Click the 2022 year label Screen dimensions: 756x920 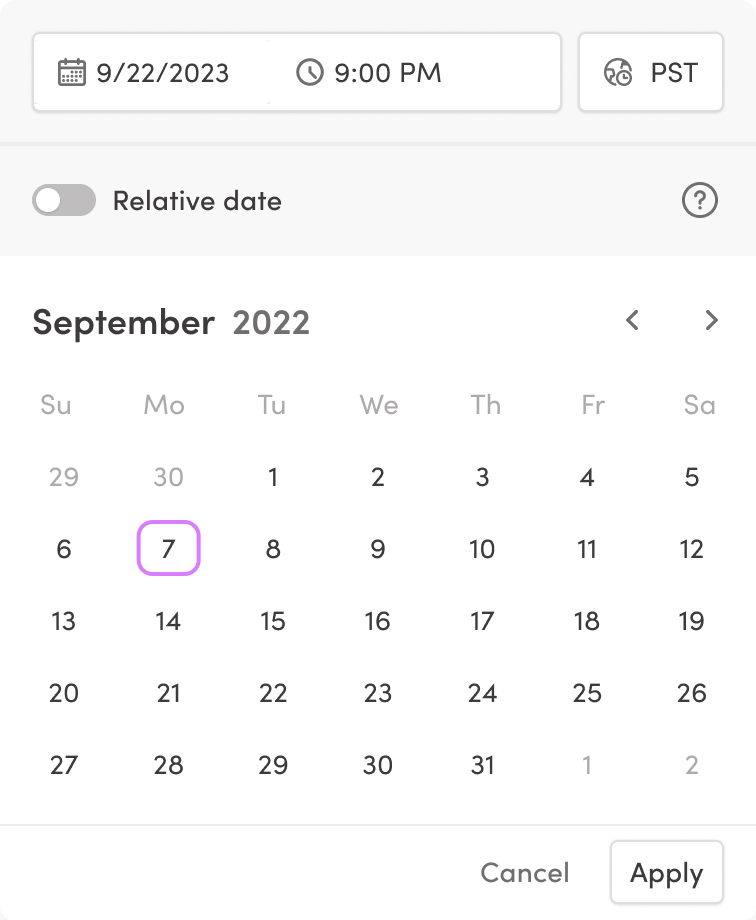pos(271,322)
